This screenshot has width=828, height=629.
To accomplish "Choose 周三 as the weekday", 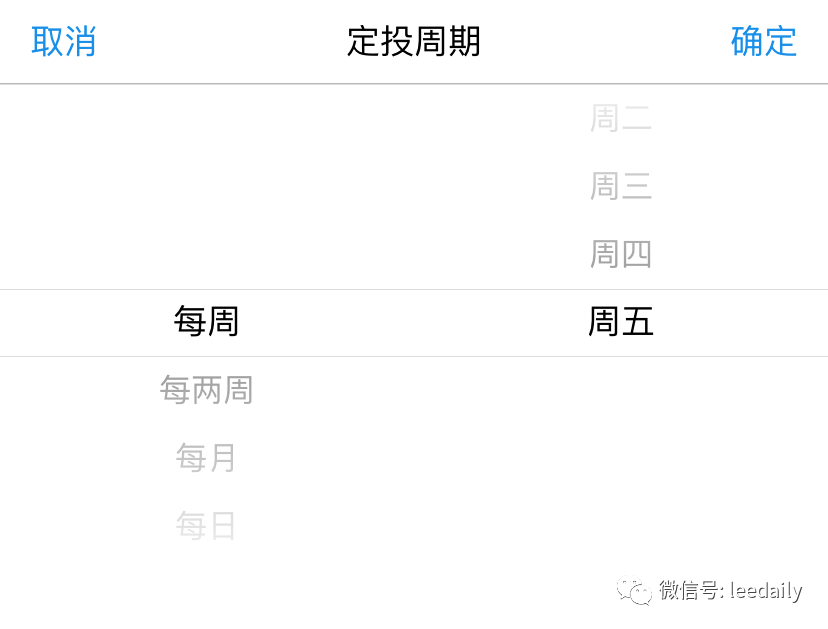I will coord(621,186).
